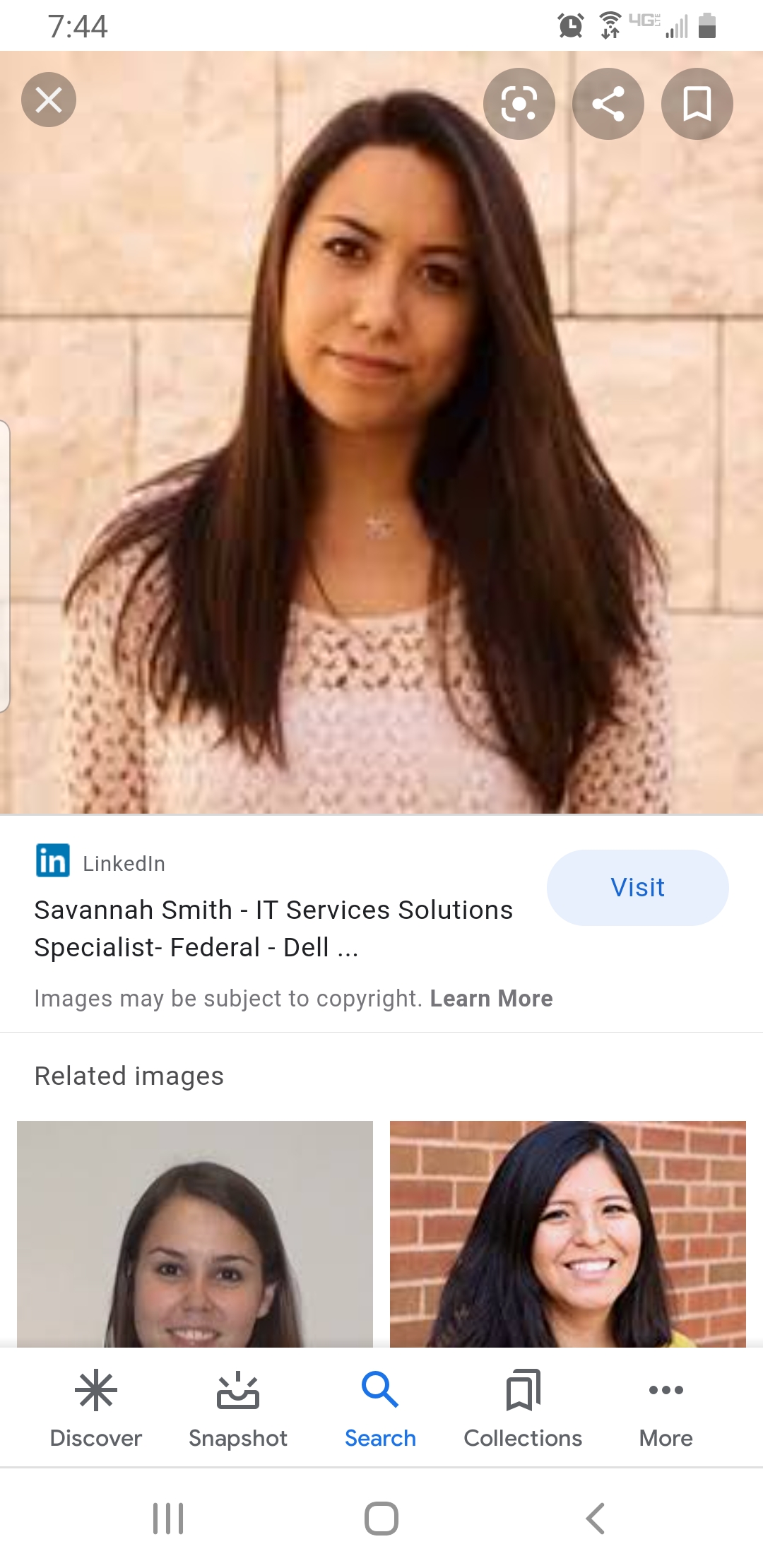Viewport: 763px width, 1568px height.
Task: Tap the Search magnifier icon
Action: [x=380, y=1389]
